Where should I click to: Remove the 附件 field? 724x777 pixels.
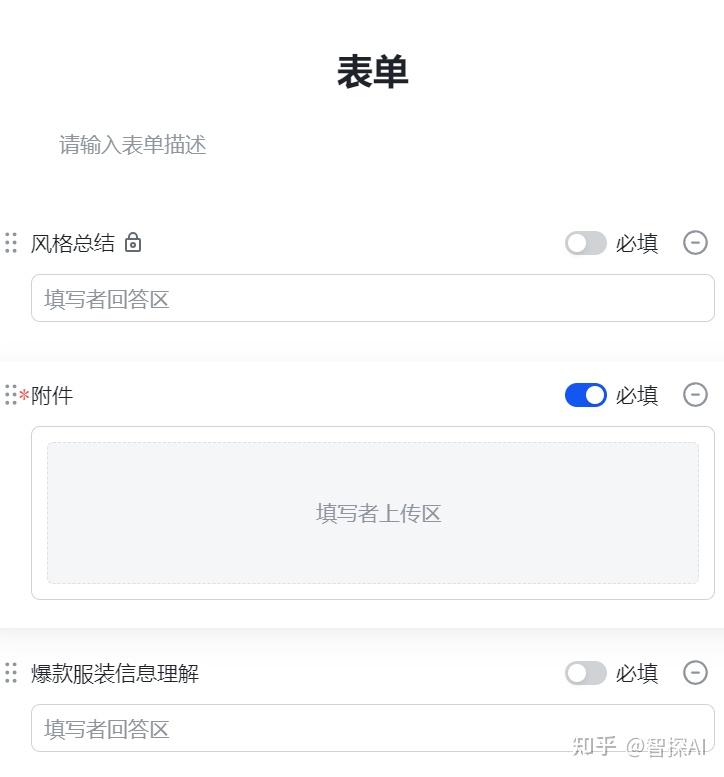click(x=695, y=395)
